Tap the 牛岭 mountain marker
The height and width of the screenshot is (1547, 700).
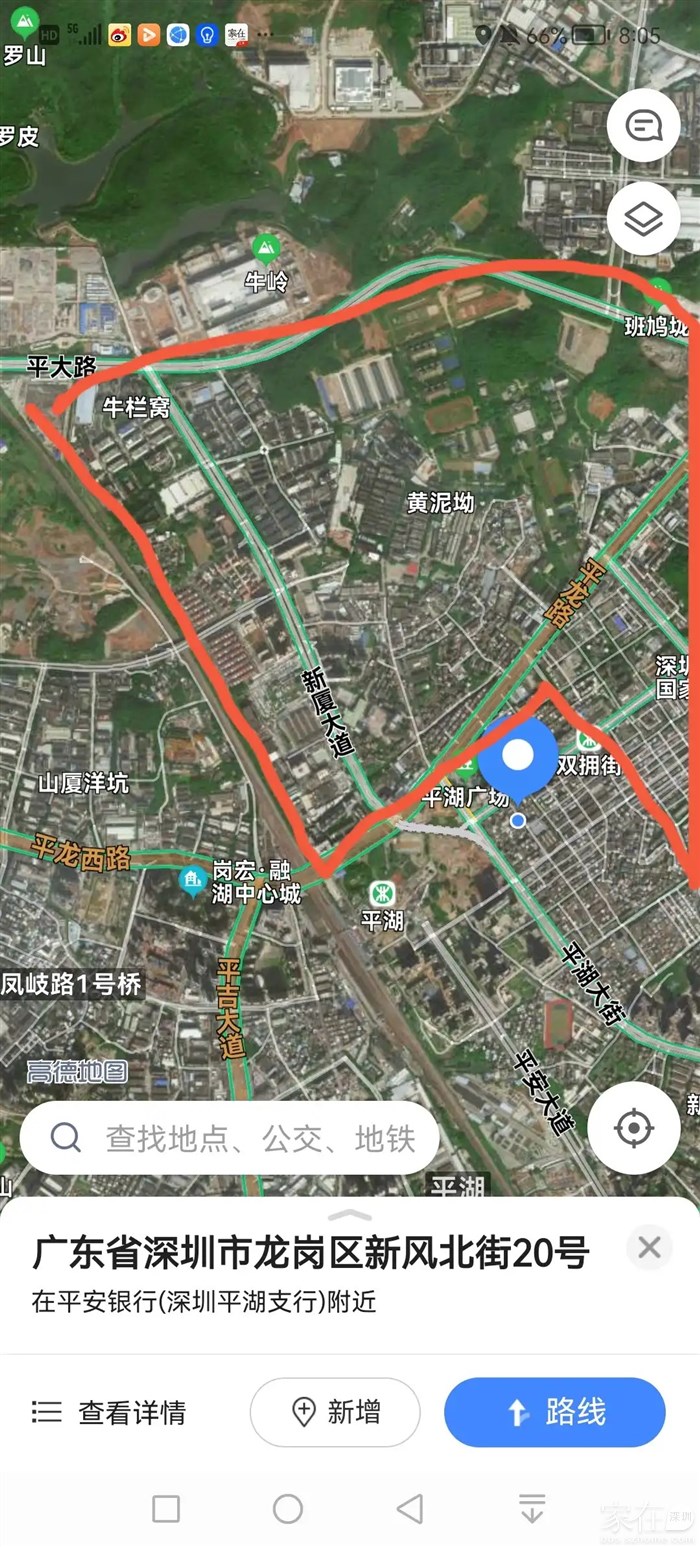tap(266, 248)
